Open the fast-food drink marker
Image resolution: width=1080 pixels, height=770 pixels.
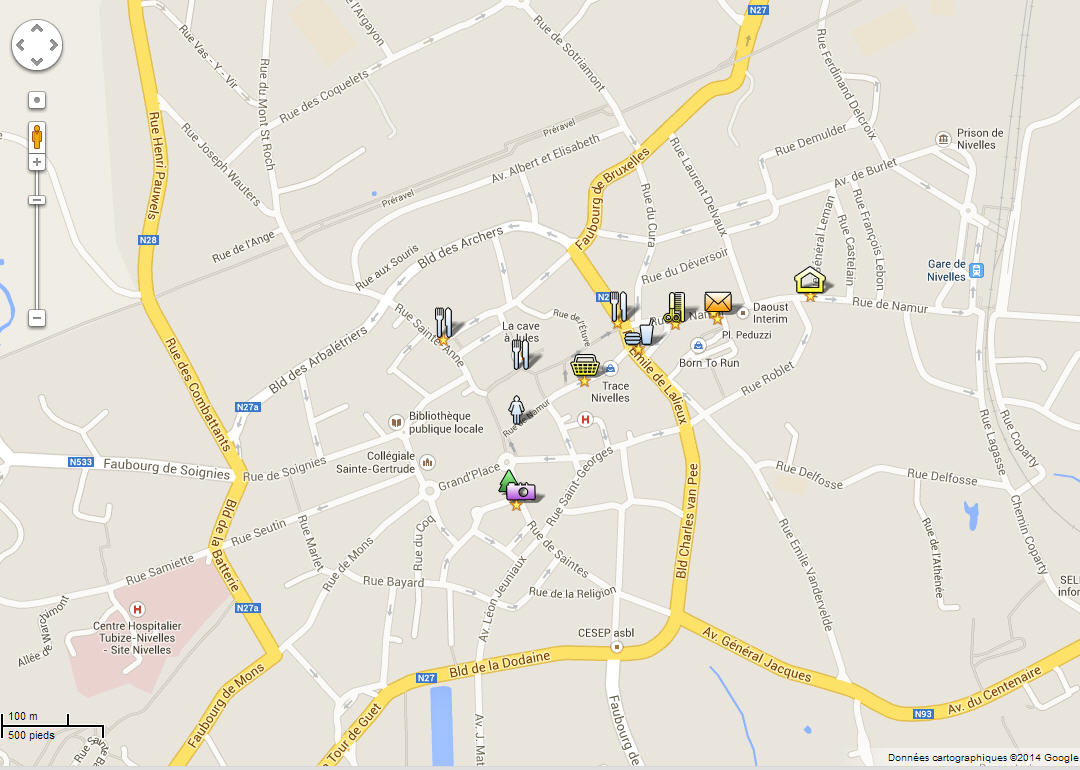pyautogui.click(x=640, y=333)
